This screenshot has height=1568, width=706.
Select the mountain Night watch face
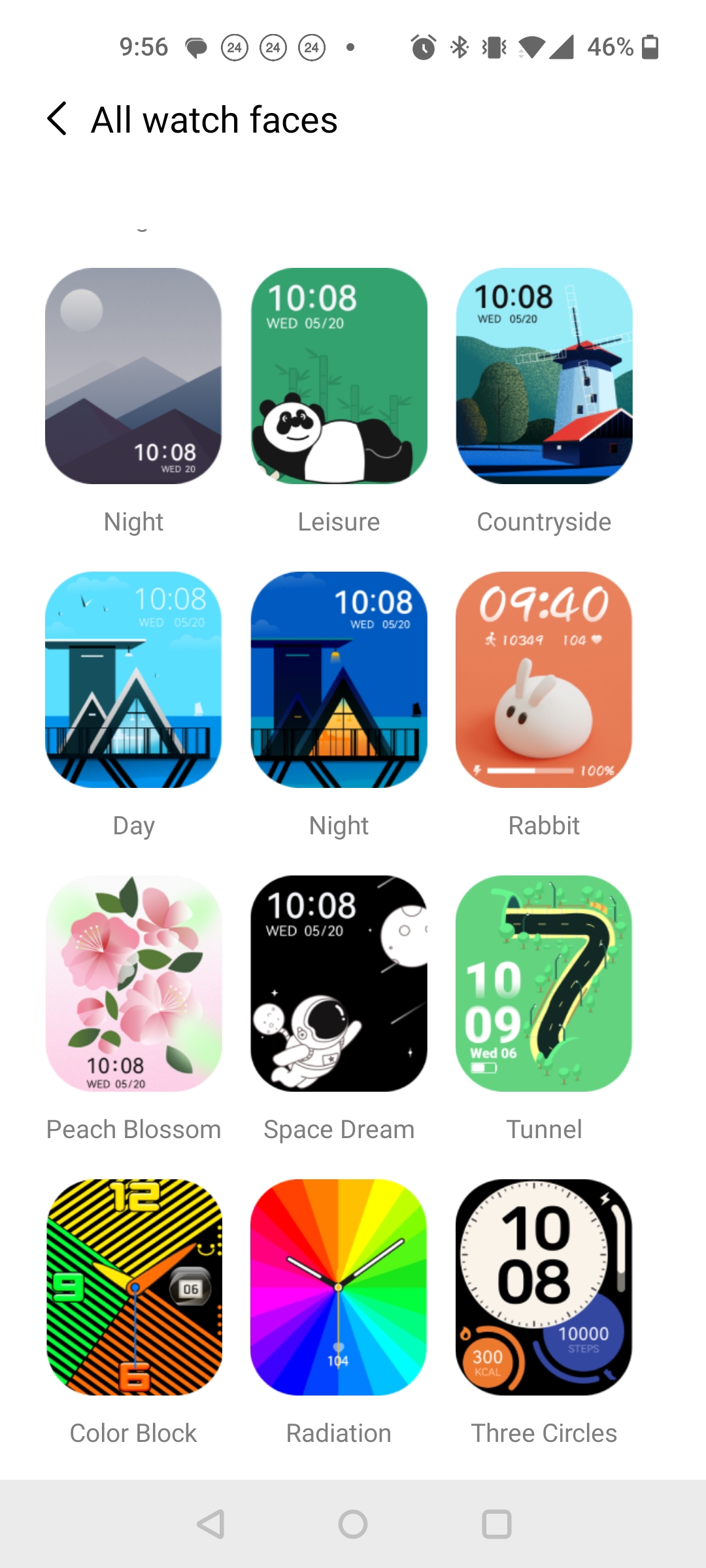(133, 376)
